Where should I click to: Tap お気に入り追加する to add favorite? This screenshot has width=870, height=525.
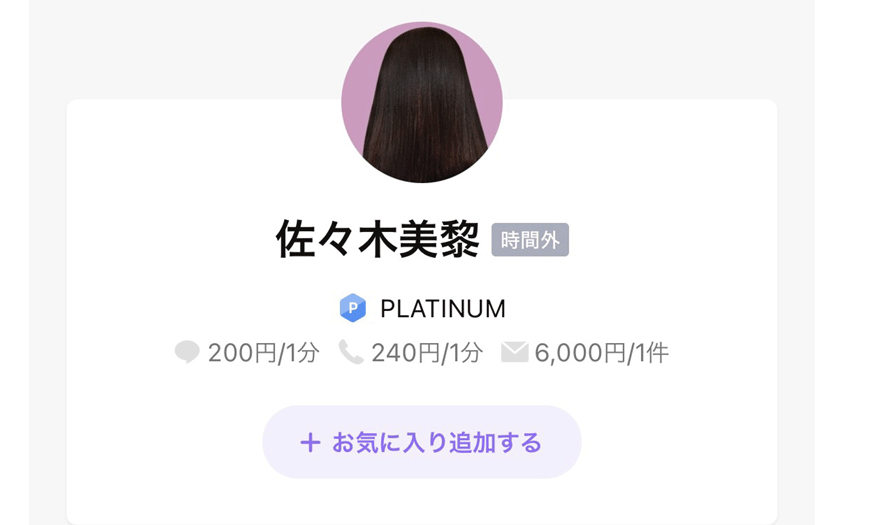pyautogui.click(x=421, y=442)
